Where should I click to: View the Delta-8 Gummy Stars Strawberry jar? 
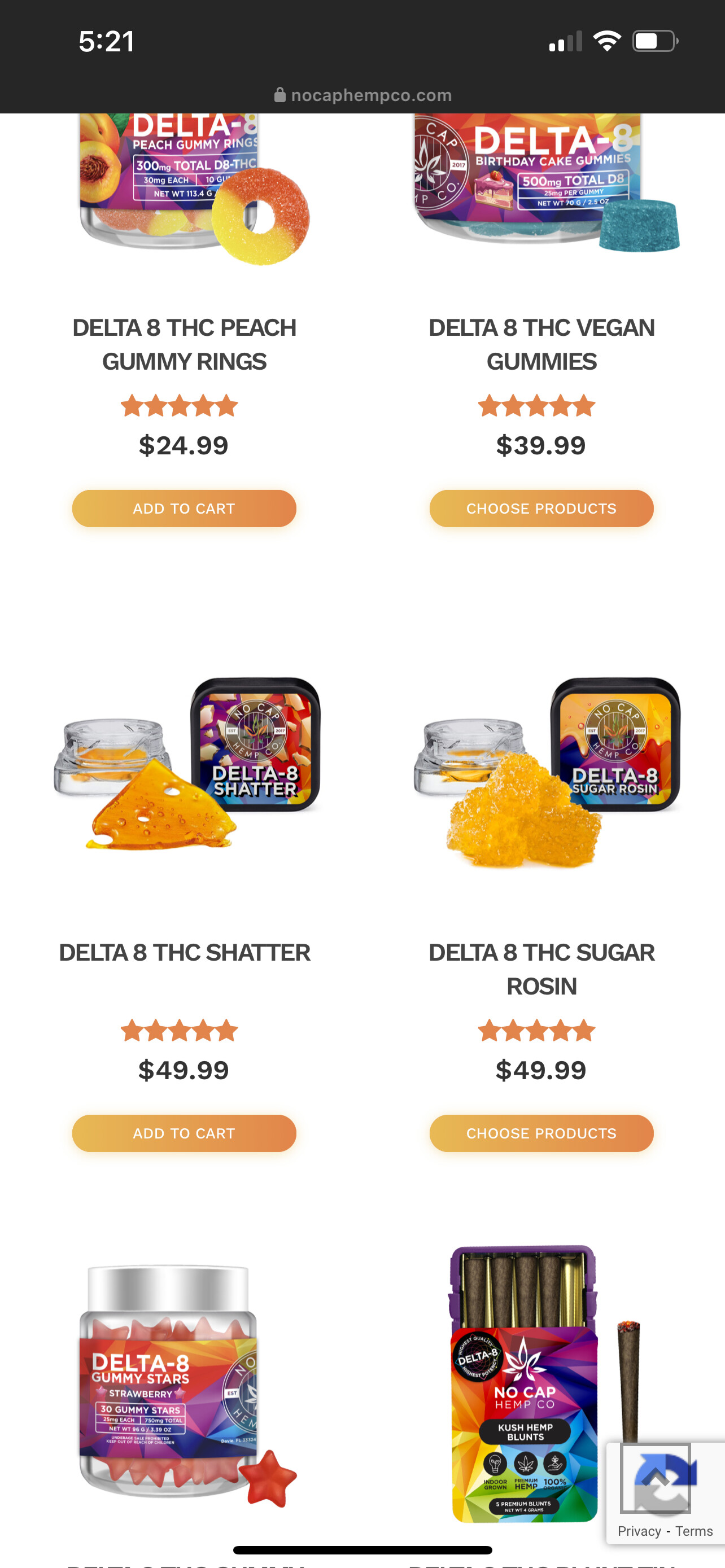tap(177, 1382)
